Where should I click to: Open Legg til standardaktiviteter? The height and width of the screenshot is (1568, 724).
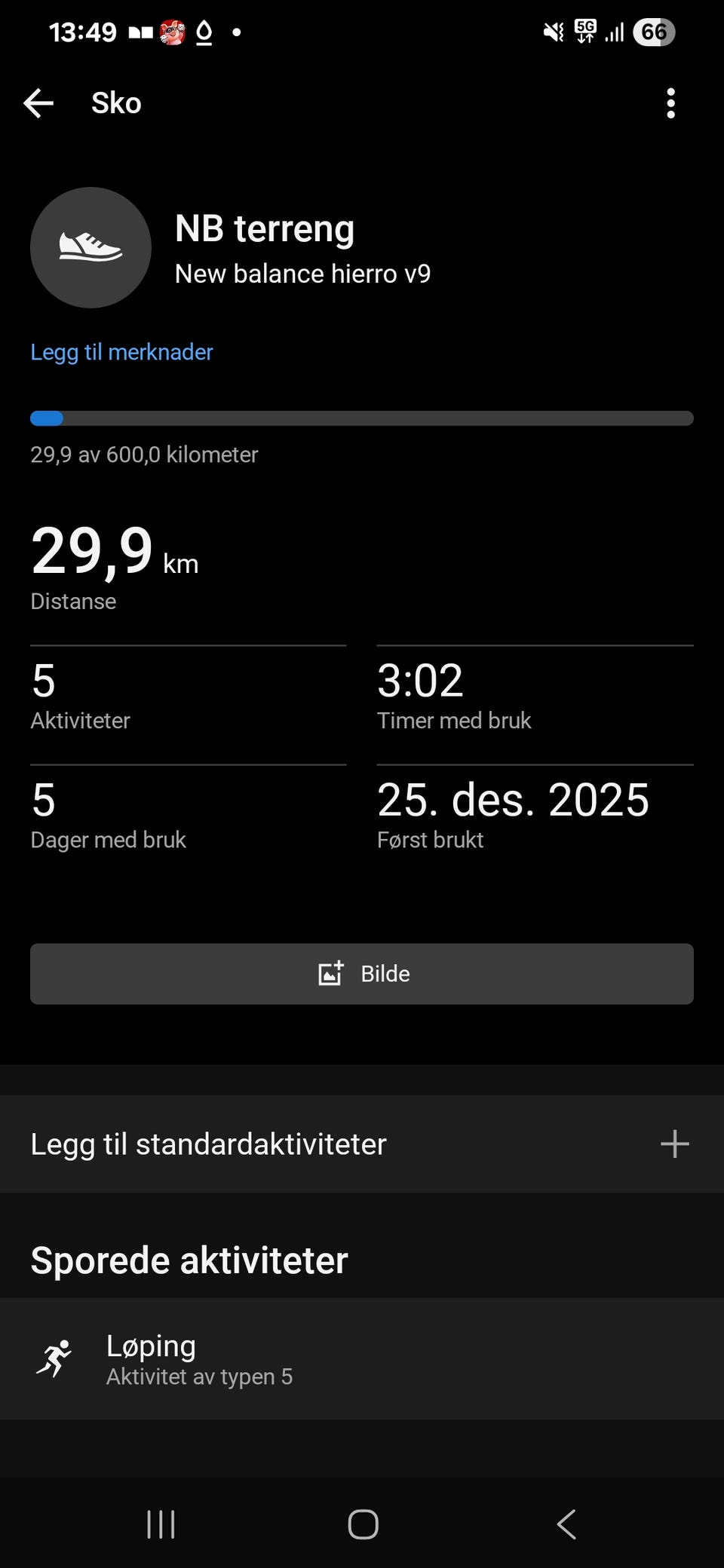(362, 1144)
